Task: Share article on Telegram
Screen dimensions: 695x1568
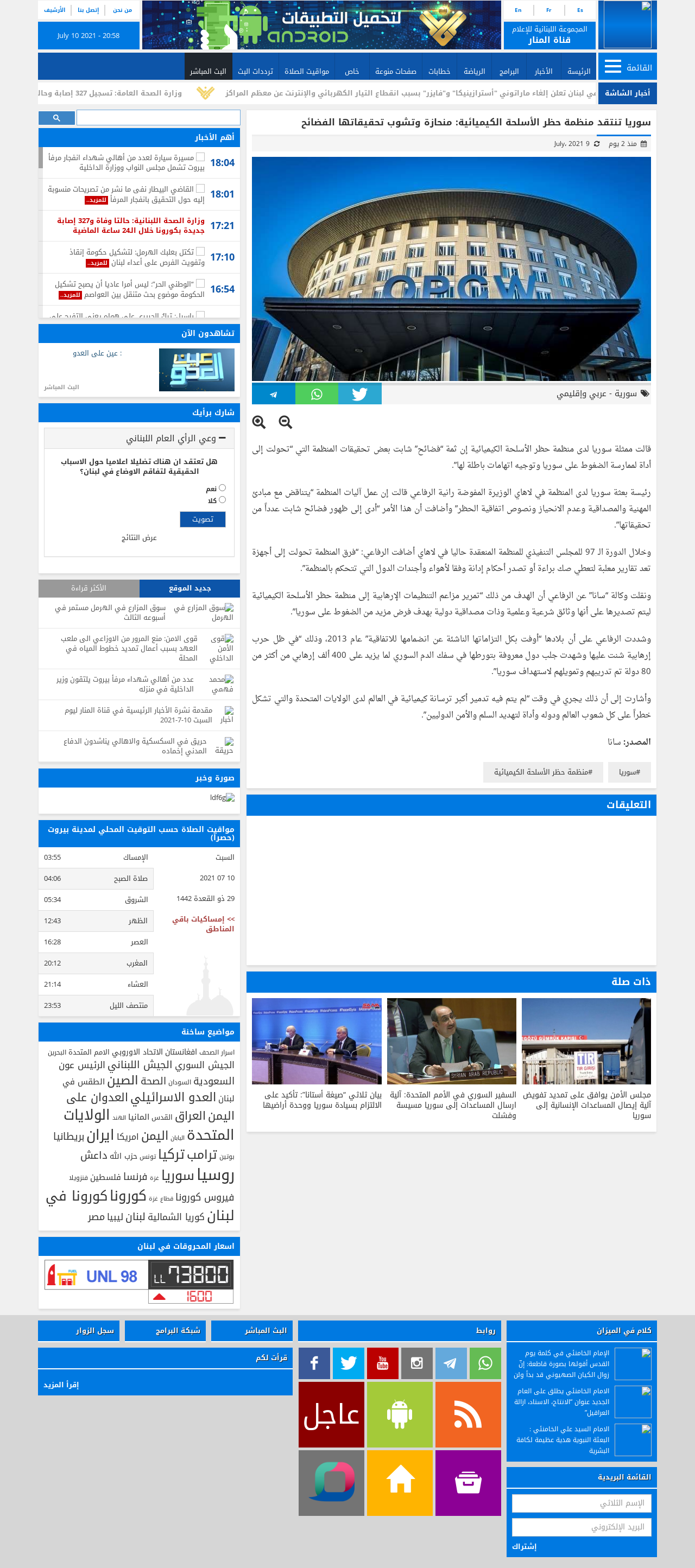Action: point(273,394)
